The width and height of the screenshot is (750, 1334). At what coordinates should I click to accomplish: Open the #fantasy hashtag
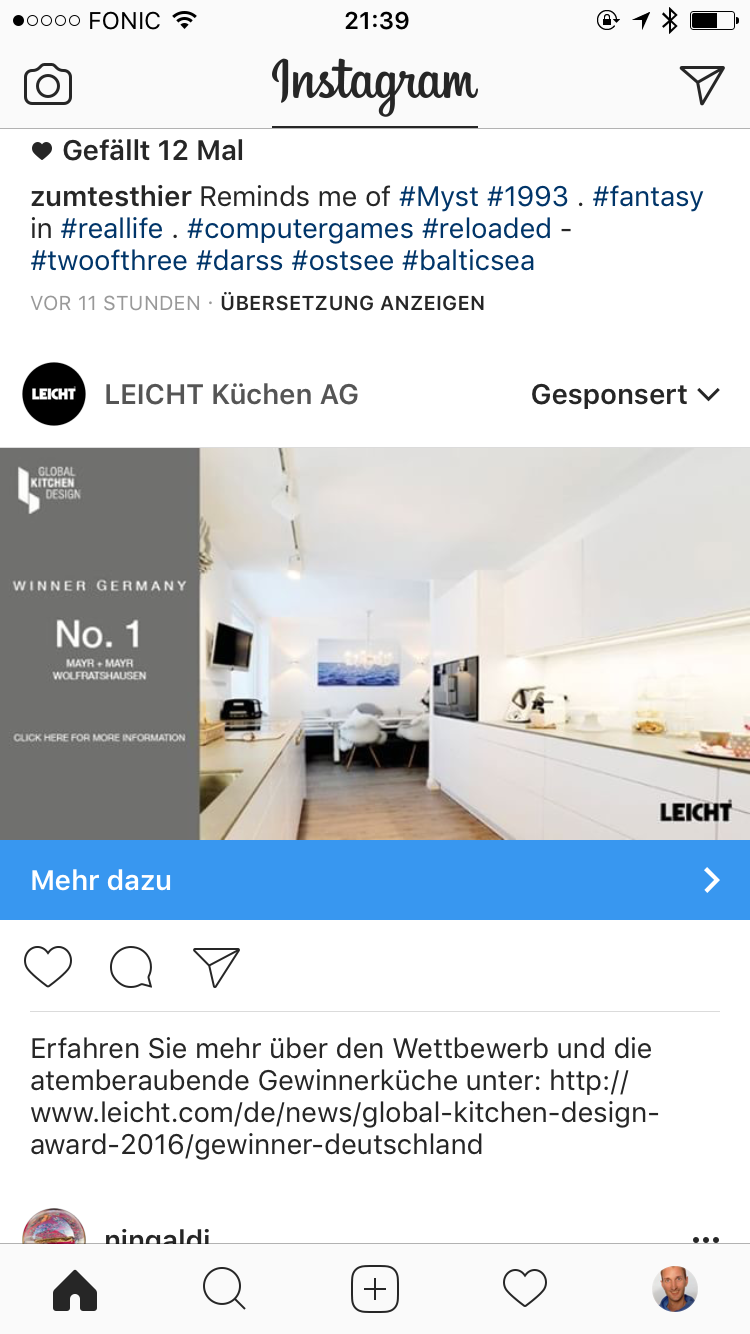click(647, 197)
